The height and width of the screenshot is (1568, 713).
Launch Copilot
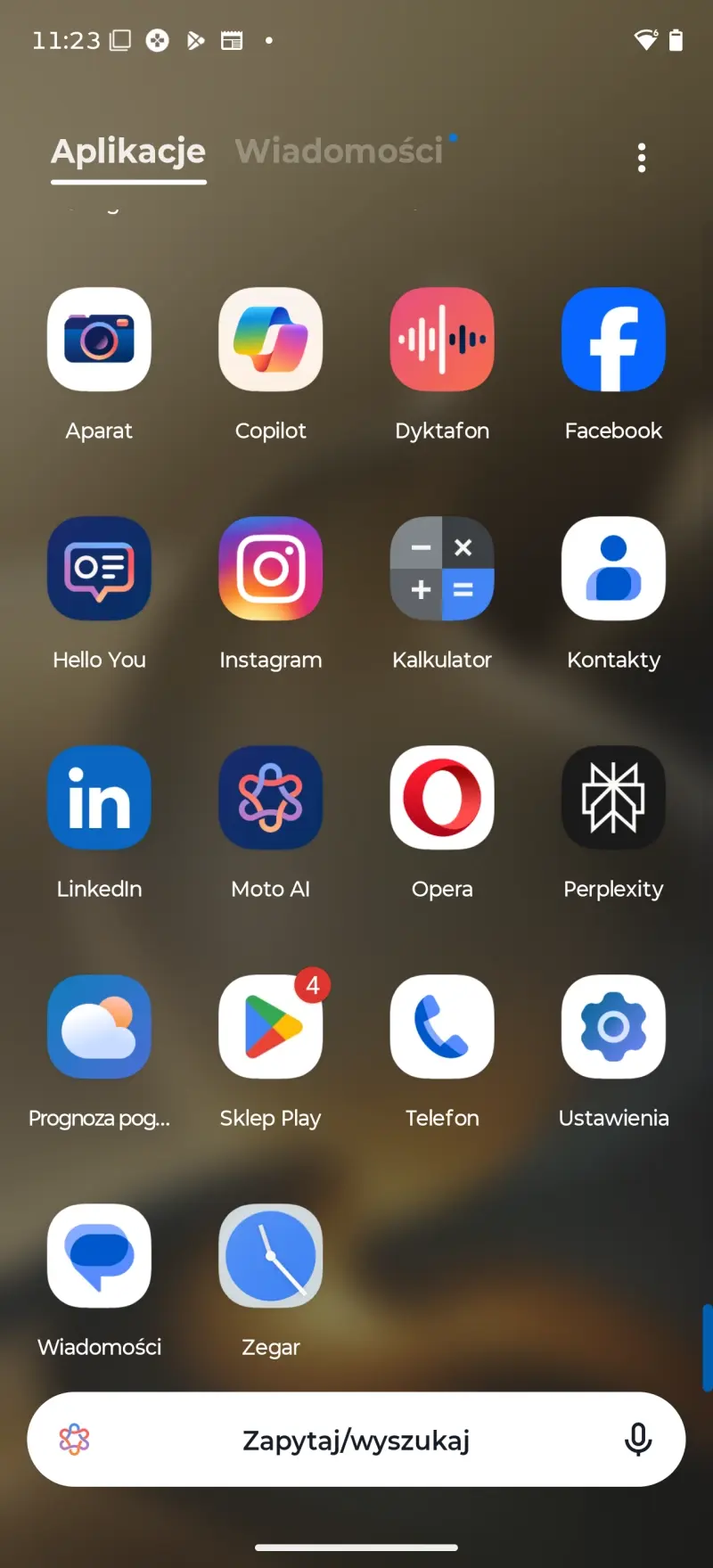click(x=271, y=340)
